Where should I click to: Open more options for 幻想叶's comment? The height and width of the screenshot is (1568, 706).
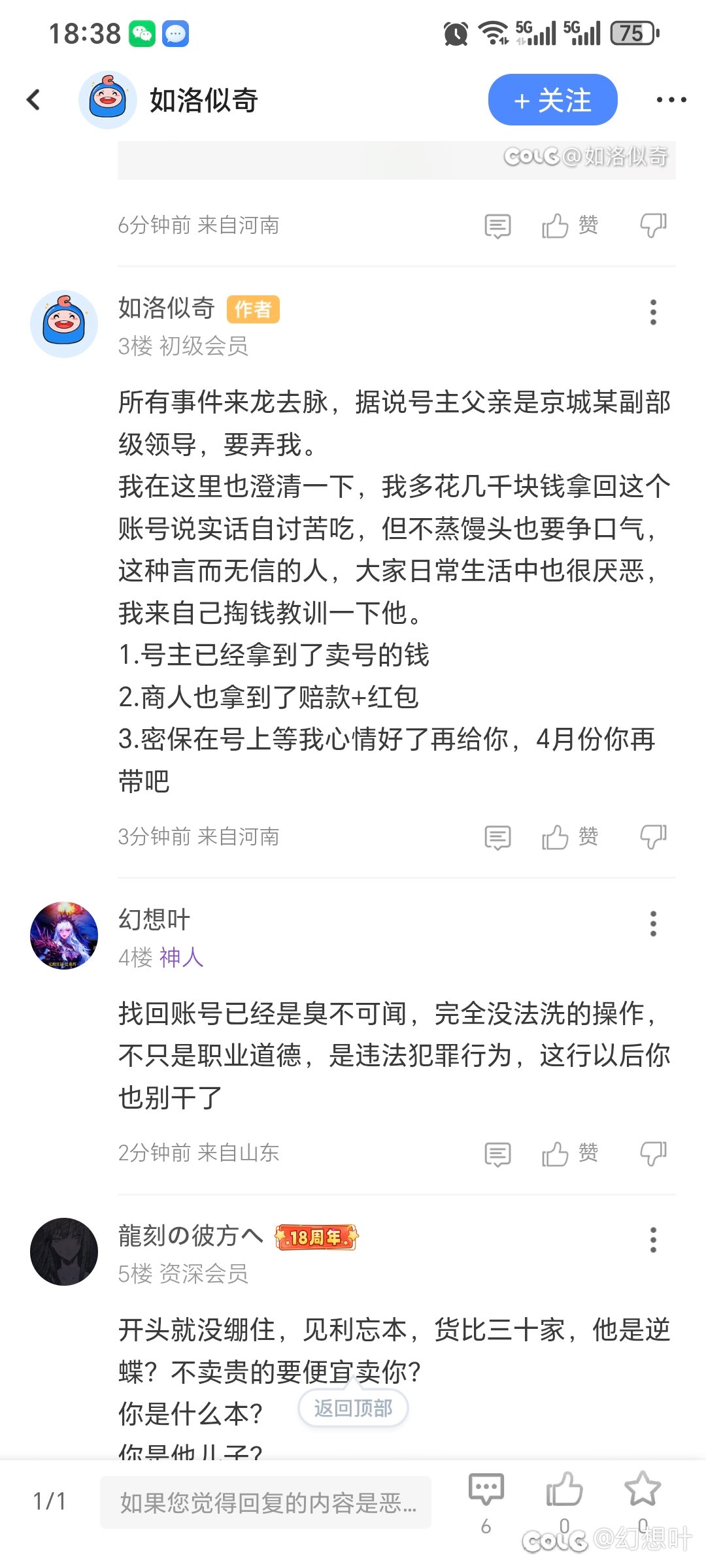pos(652,924)
